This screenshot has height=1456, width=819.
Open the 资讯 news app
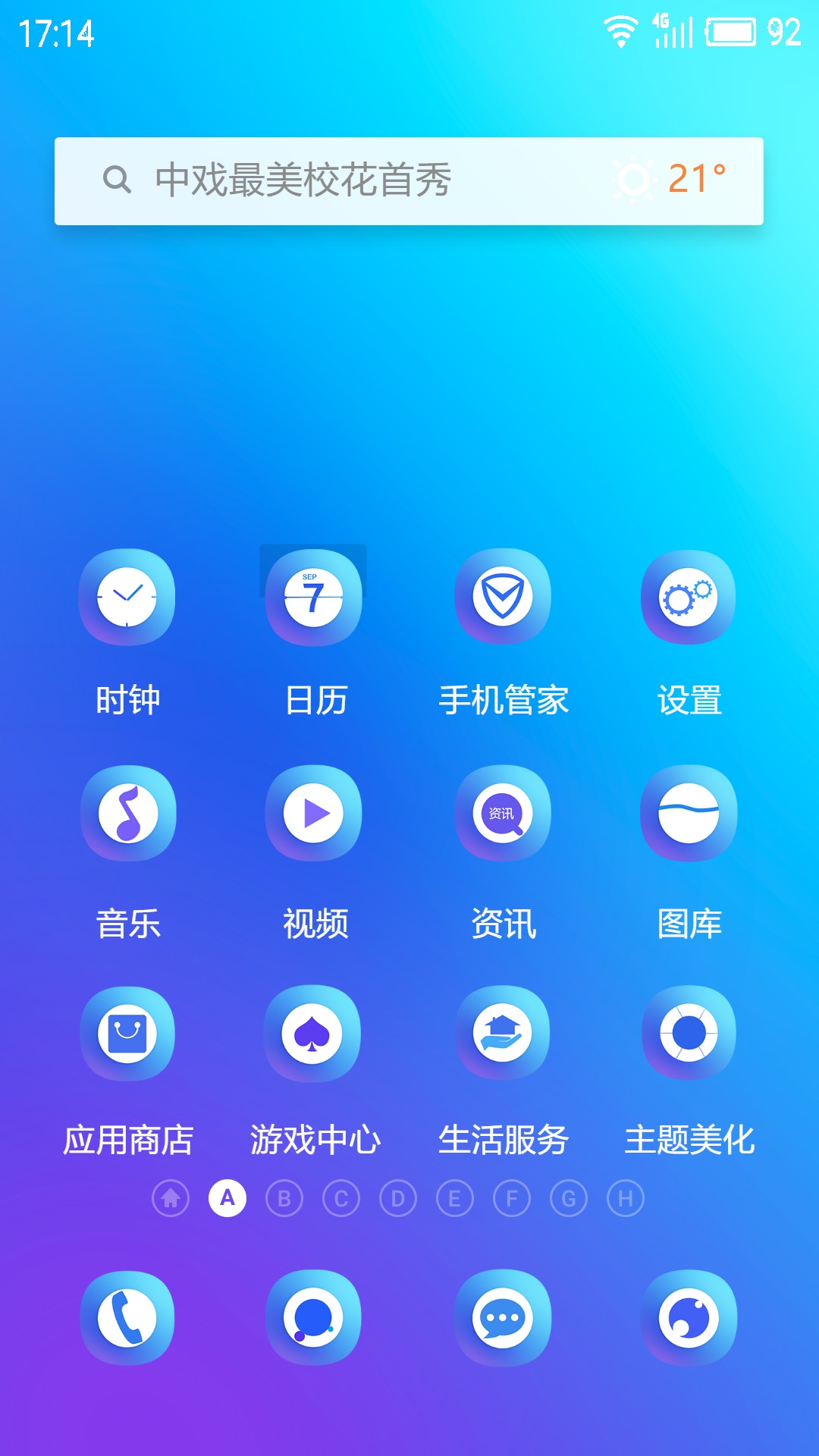point(503,813)
